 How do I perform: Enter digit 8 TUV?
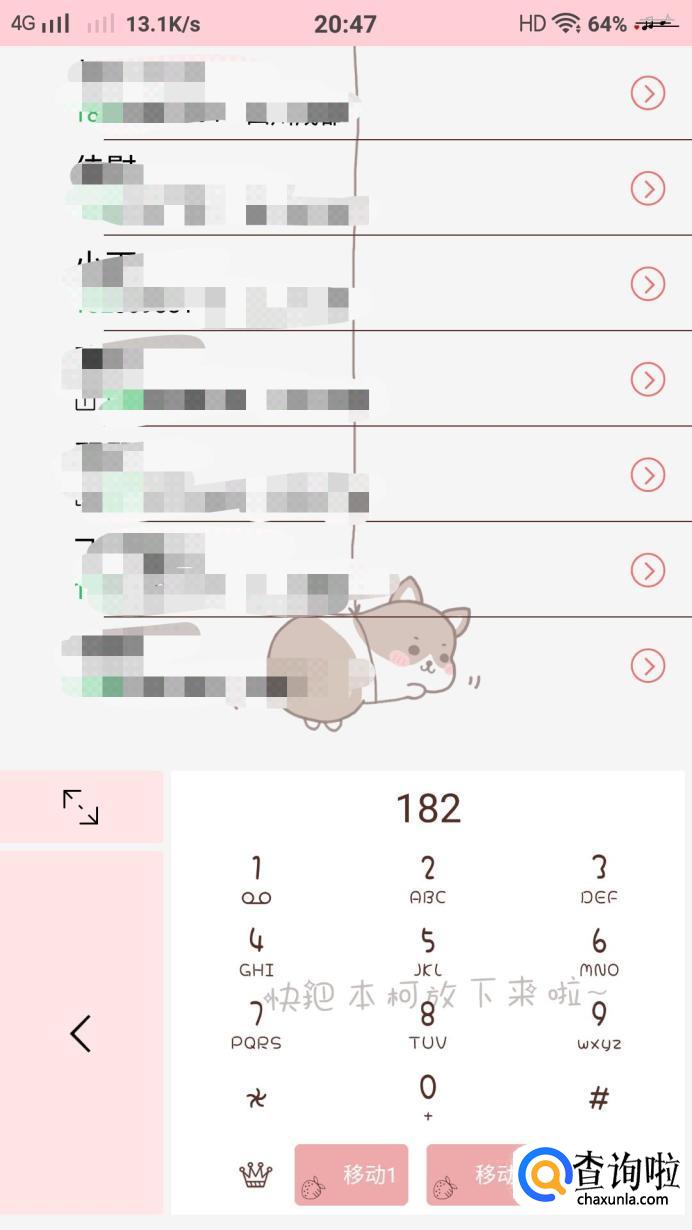point(428,1025)
